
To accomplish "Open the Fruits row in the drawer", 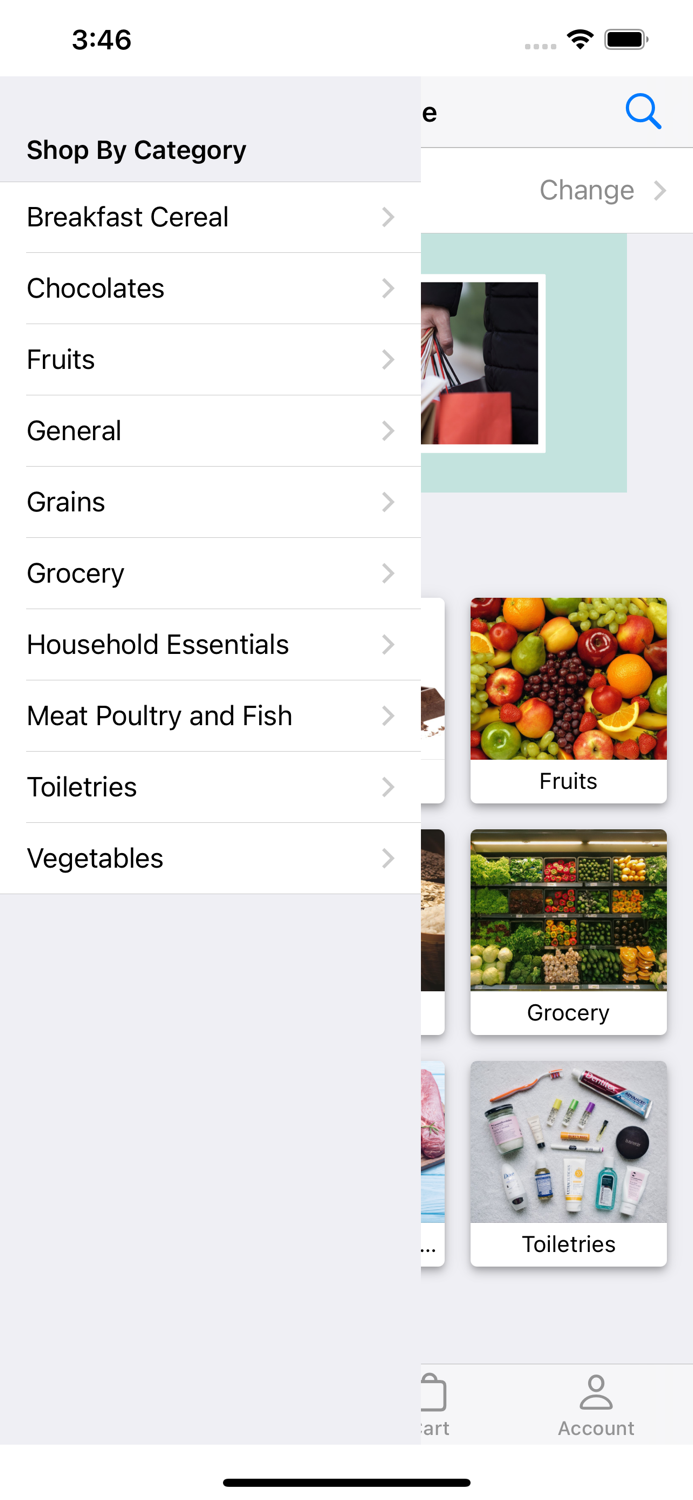I will click(210, 359).
